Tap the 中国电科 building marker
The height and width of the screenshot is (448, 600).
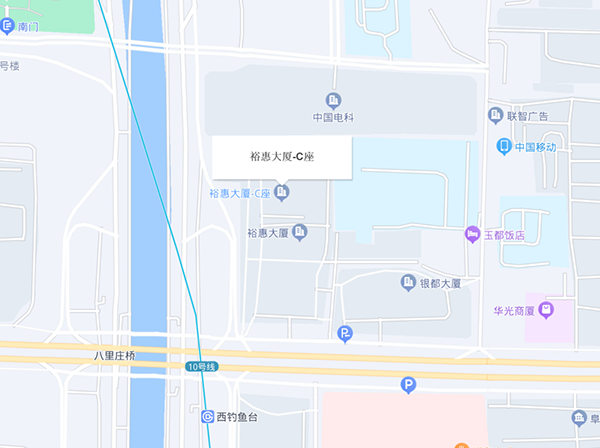point(334,100)
